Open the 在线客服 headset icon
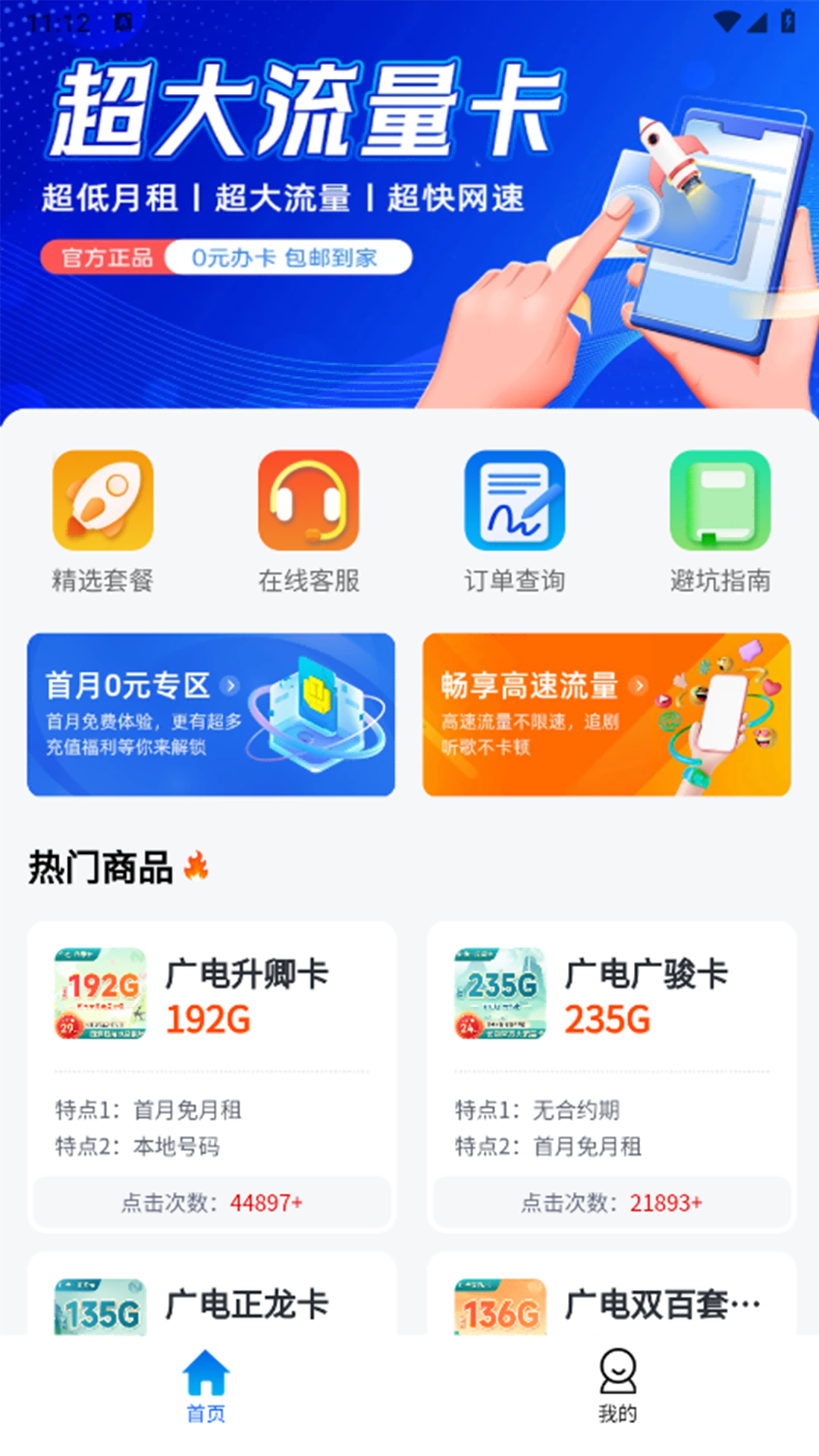This screenshot has width=819, height=1456. pos(306,502)
